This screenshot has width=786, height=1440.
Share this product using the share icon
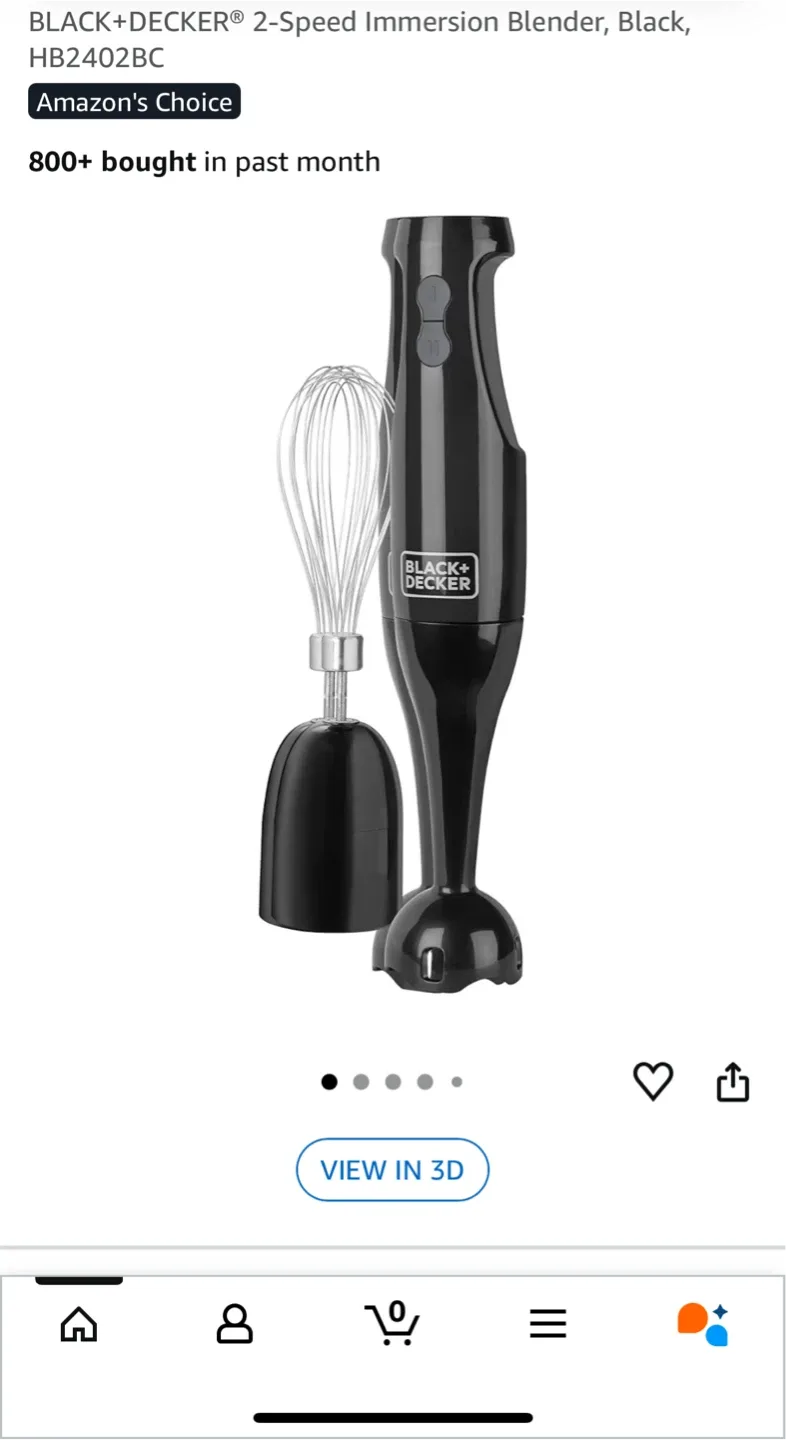click(733, 1081)
